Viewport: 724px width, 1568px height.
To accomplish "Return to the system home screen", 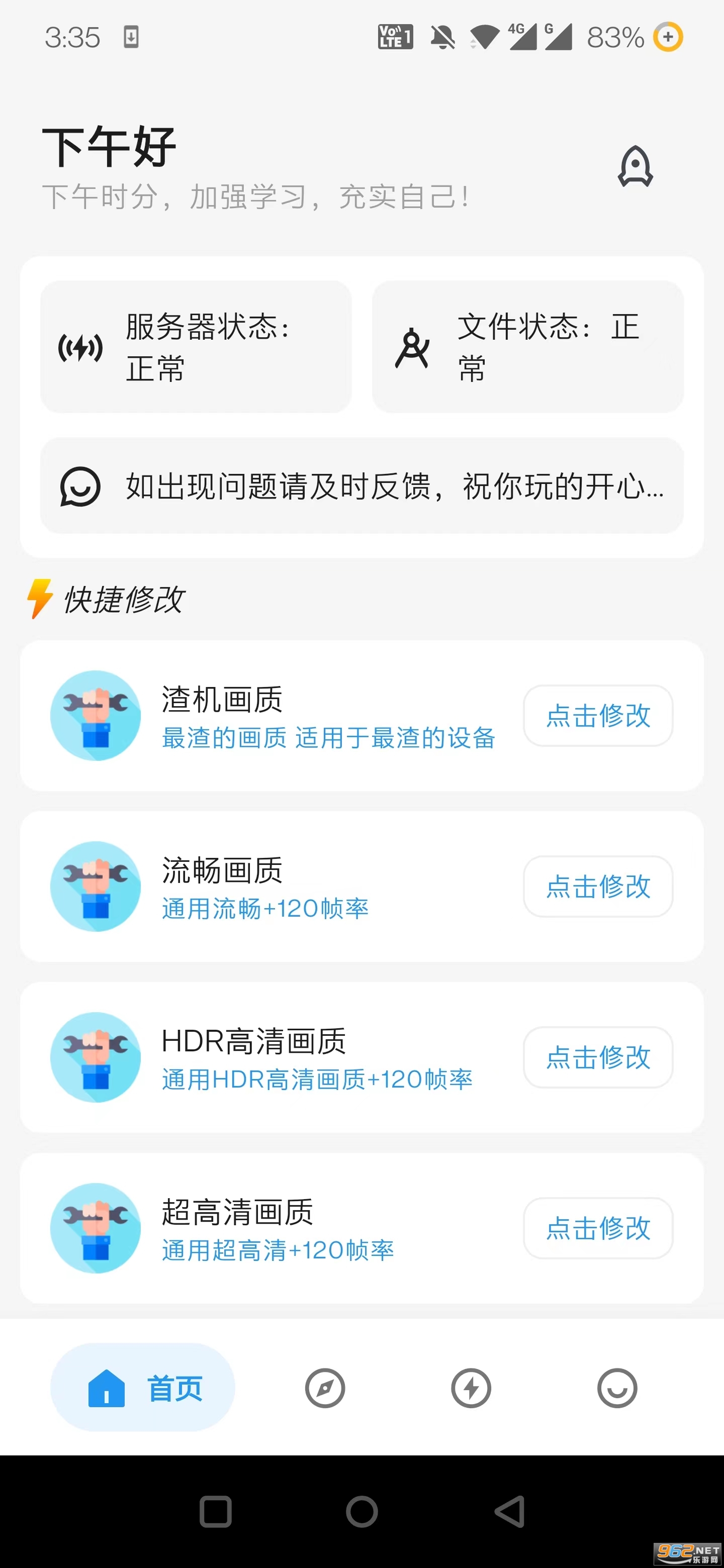I will click(x=361, y=1511).
